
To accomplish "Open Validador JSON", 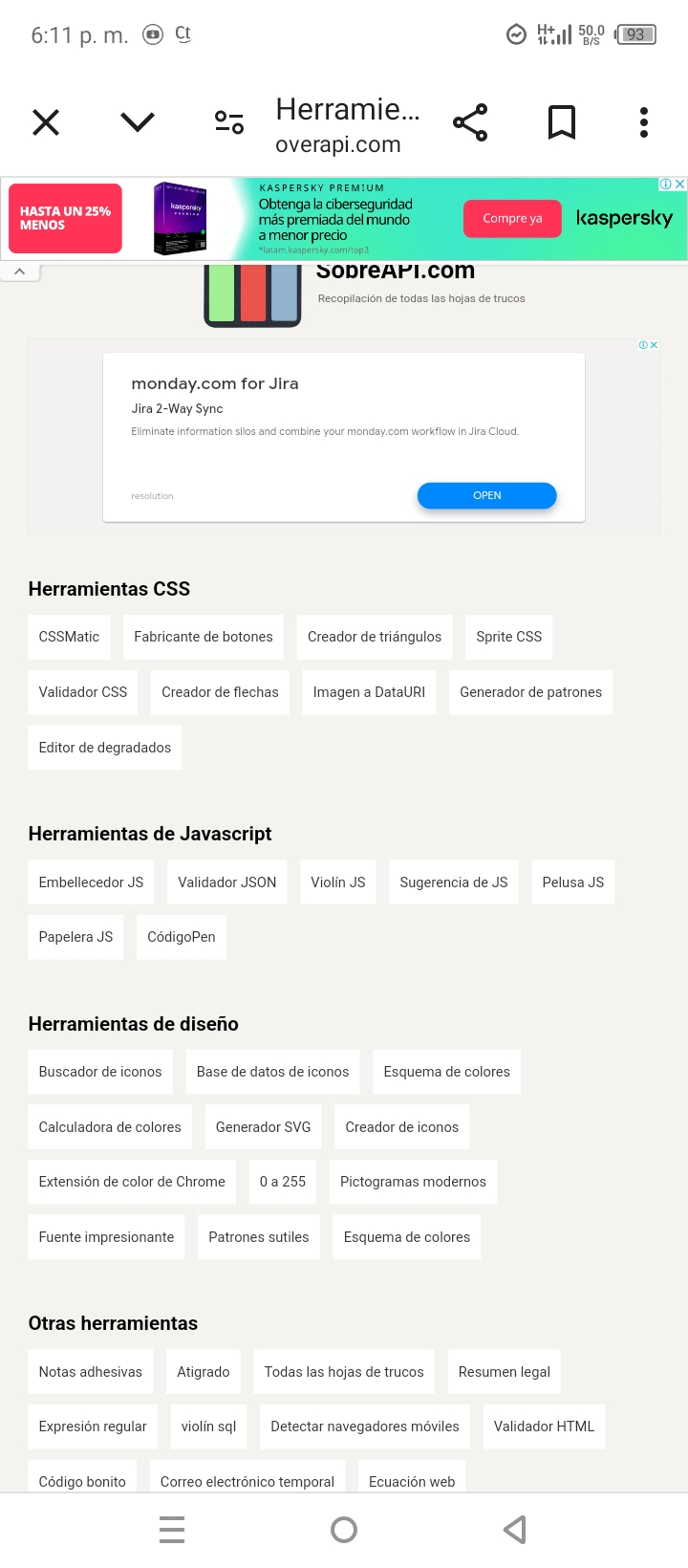I will [x=227, y=882].
